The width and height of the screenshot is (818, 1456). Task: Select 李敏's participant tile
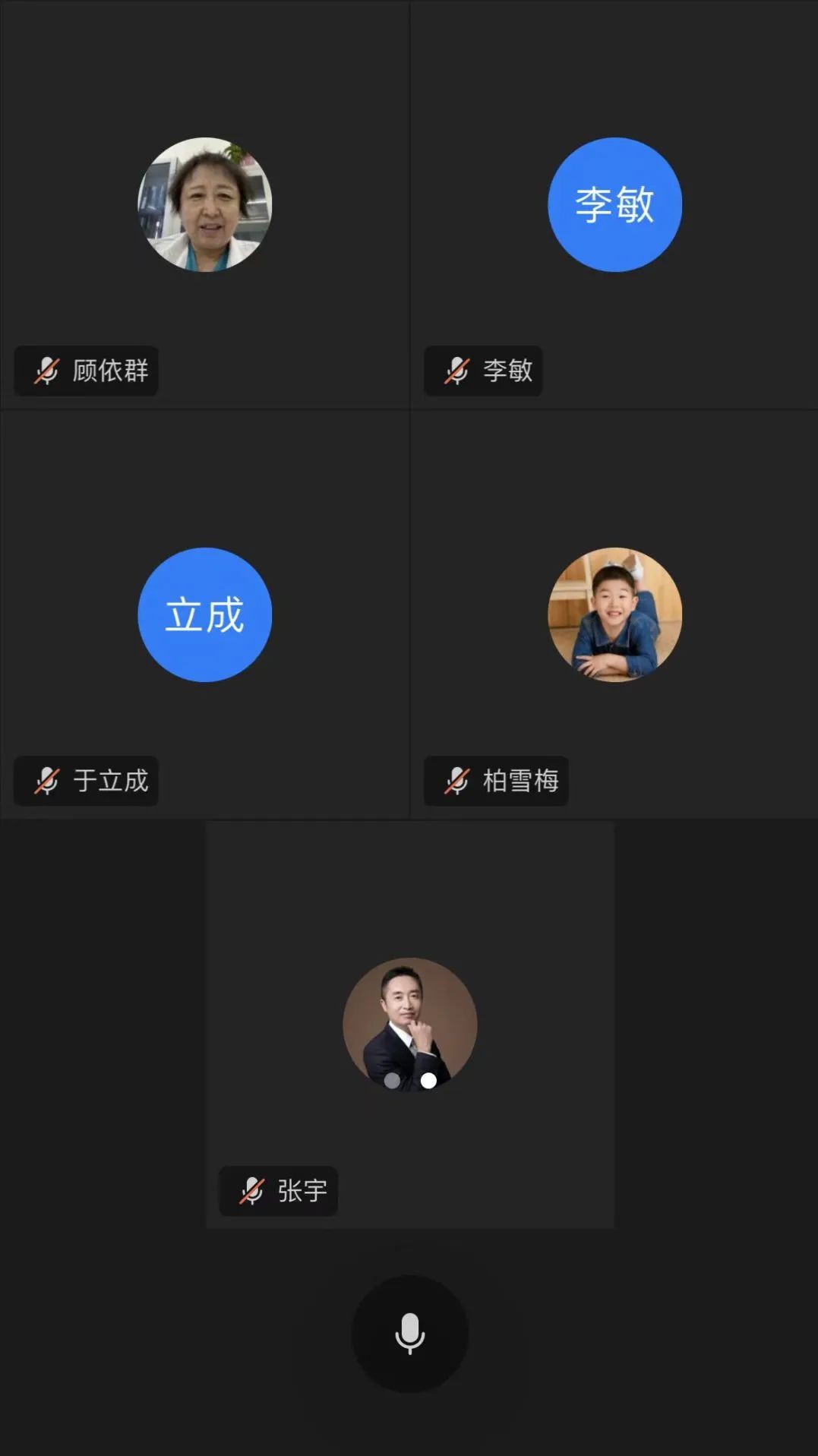[x=614, y=205]
